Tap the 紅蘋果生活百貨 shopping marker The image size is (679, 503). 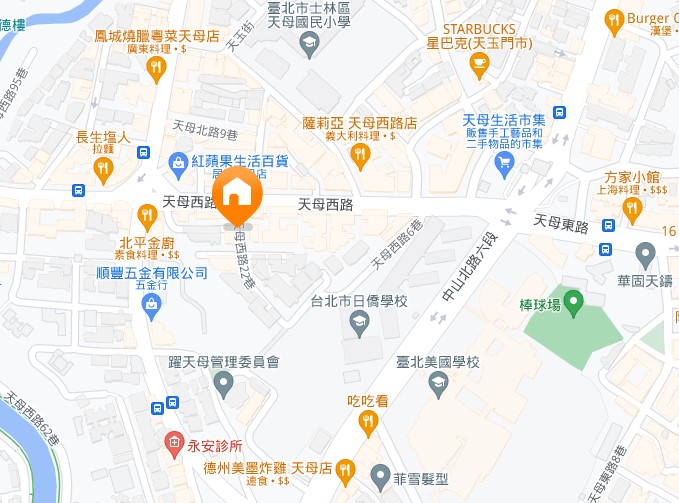(177, 160)
